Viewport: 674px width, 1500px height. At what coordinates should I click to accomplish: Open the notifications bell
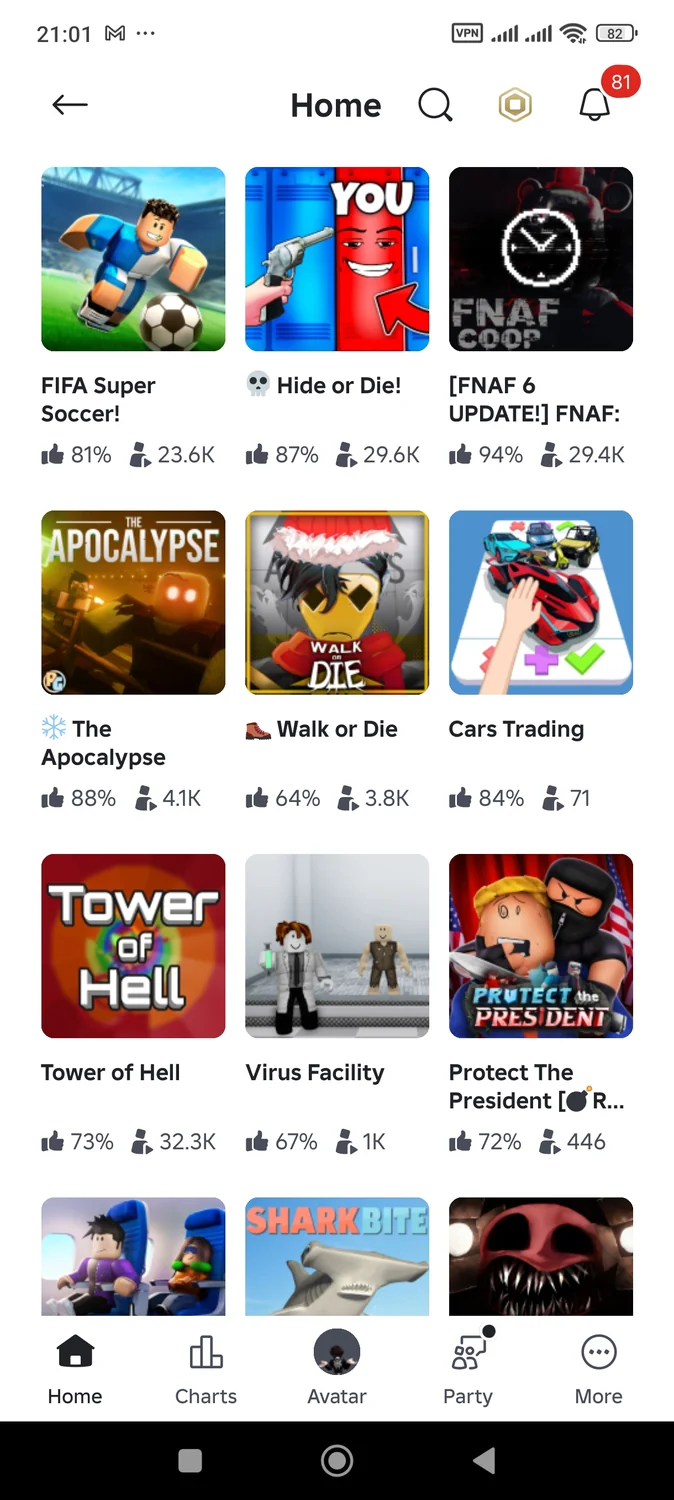pos(595,105)
